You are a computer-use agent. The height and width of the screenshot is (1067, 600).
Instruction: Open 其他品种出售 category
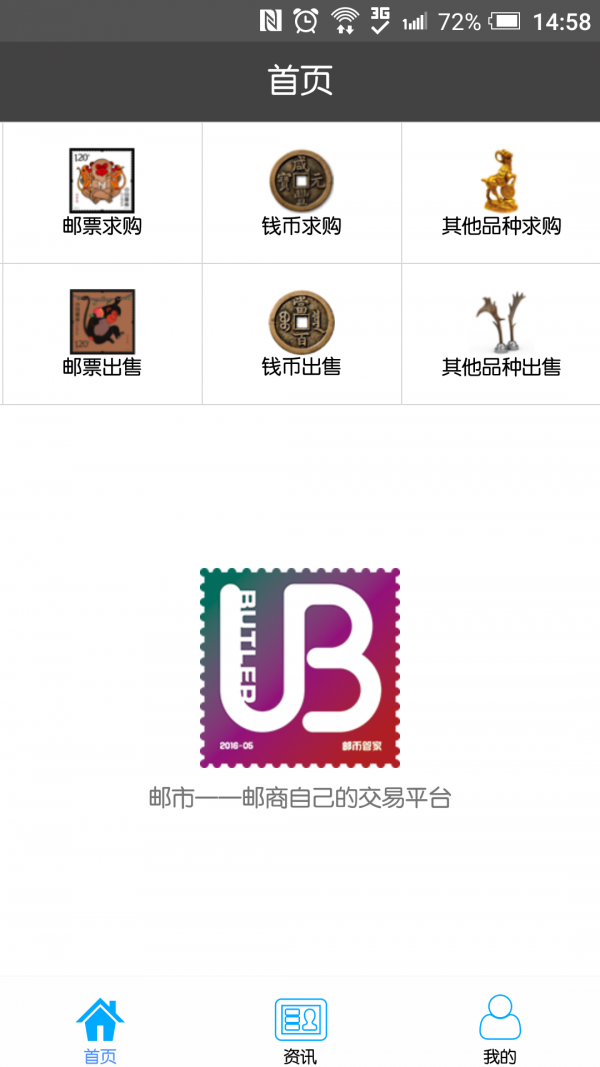tap(501, 334)
